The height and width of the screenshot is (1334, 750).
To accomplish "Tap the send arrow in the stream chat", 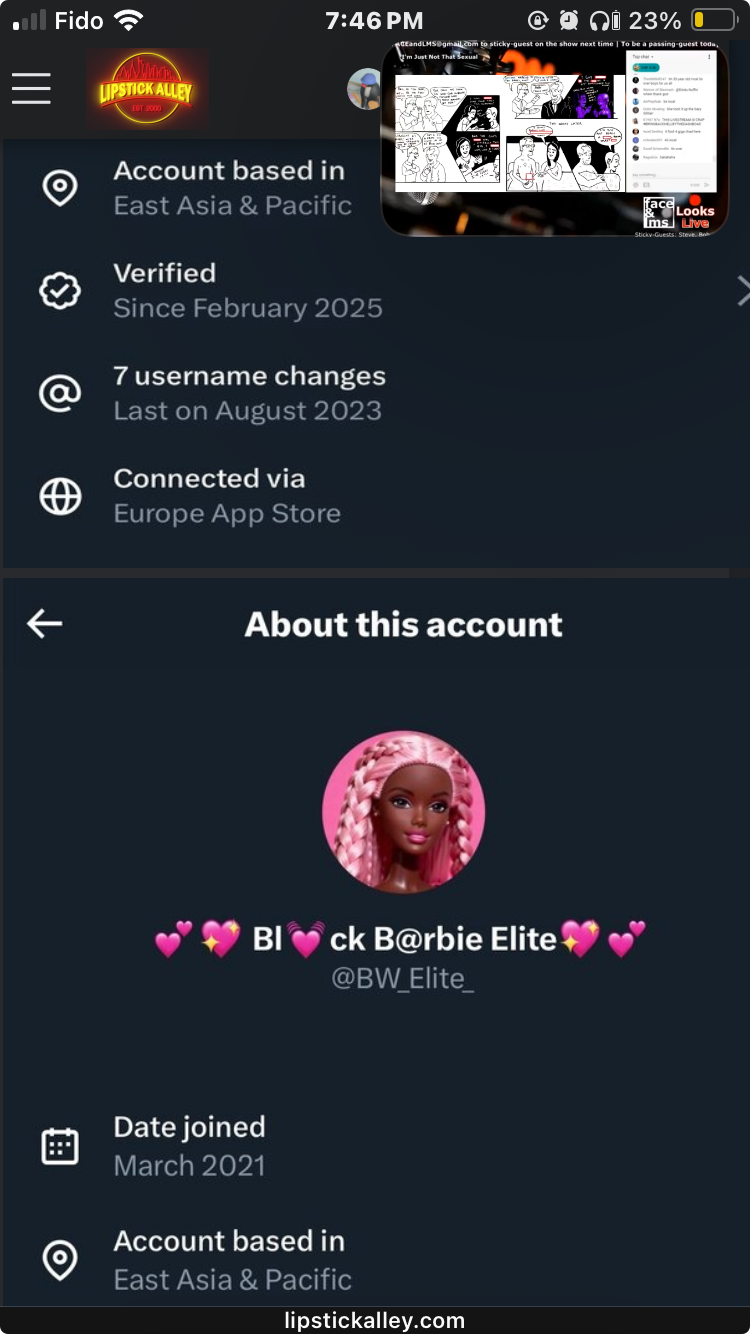I will click(x=707, y=185).
